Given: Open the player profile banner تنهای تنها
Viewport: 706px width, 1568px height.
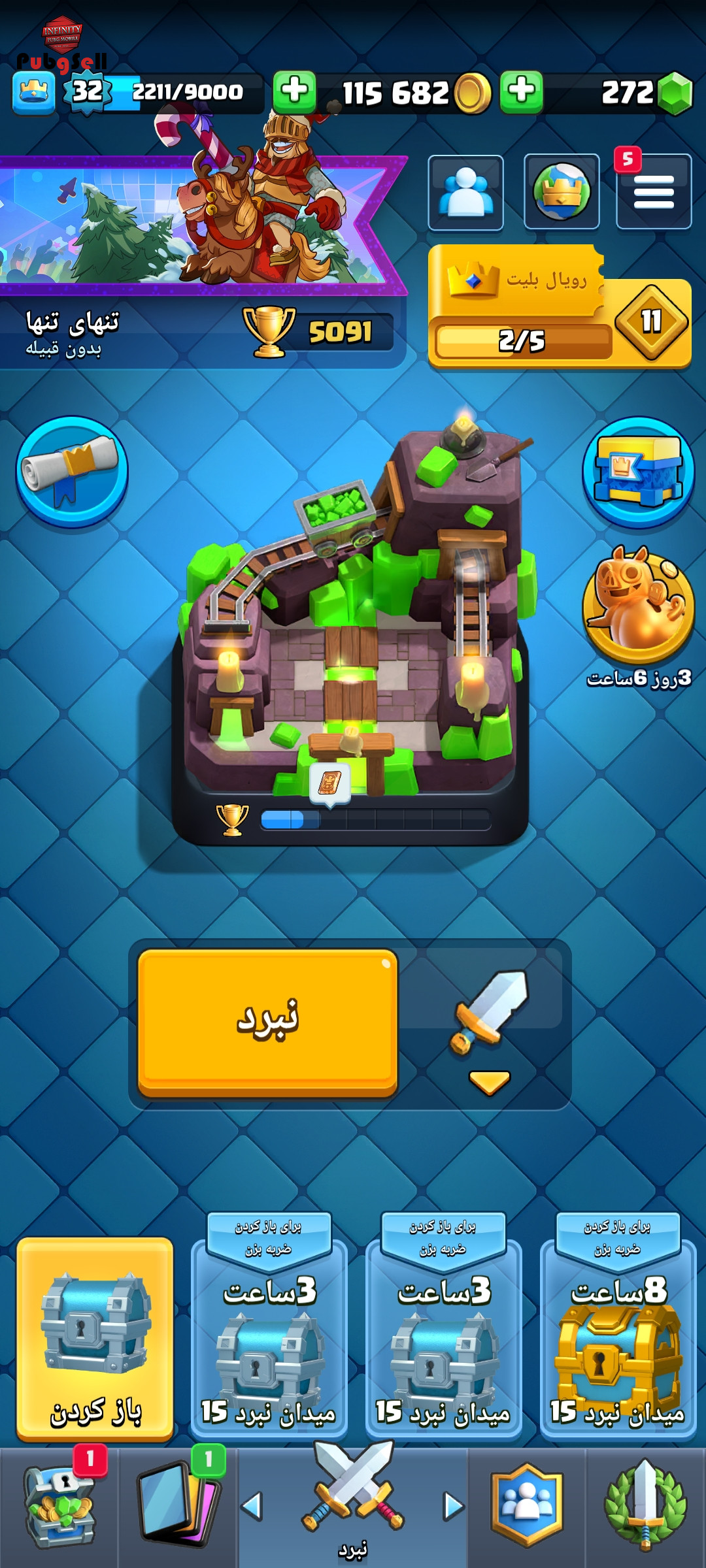Looking at the screenshot, I should click(203, 261).
